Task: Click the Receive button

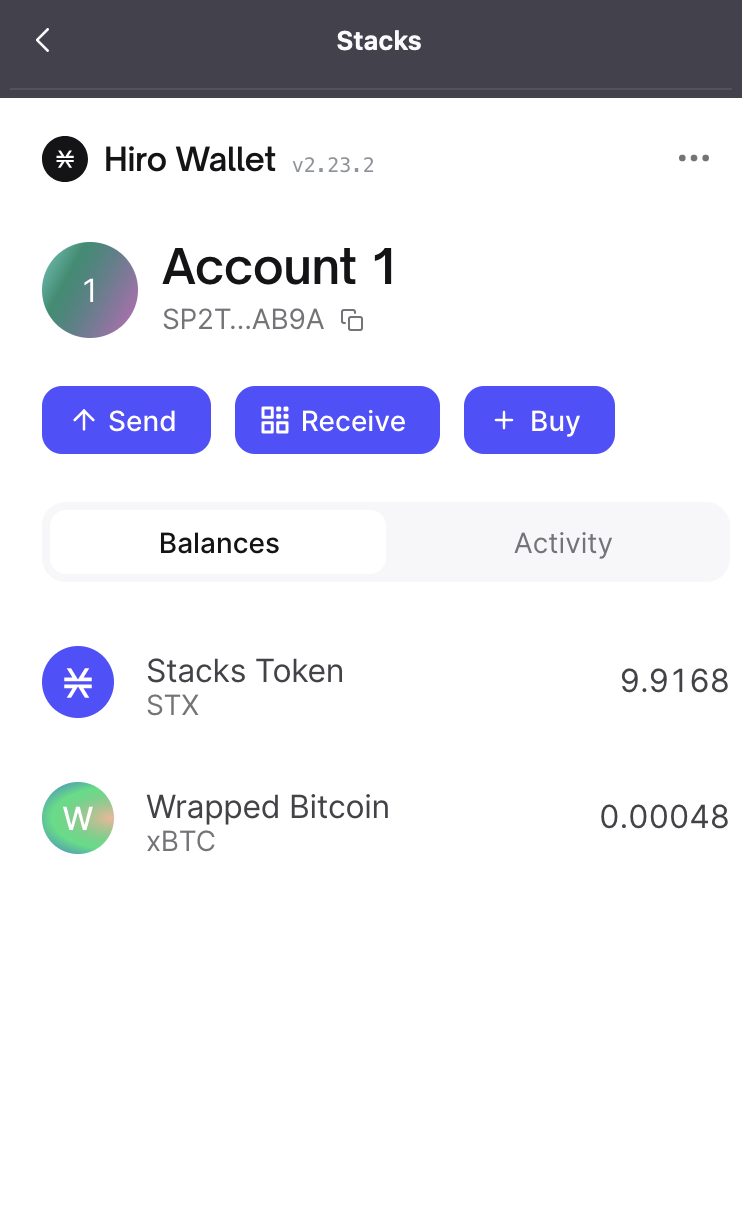Action: coord(337,420)
